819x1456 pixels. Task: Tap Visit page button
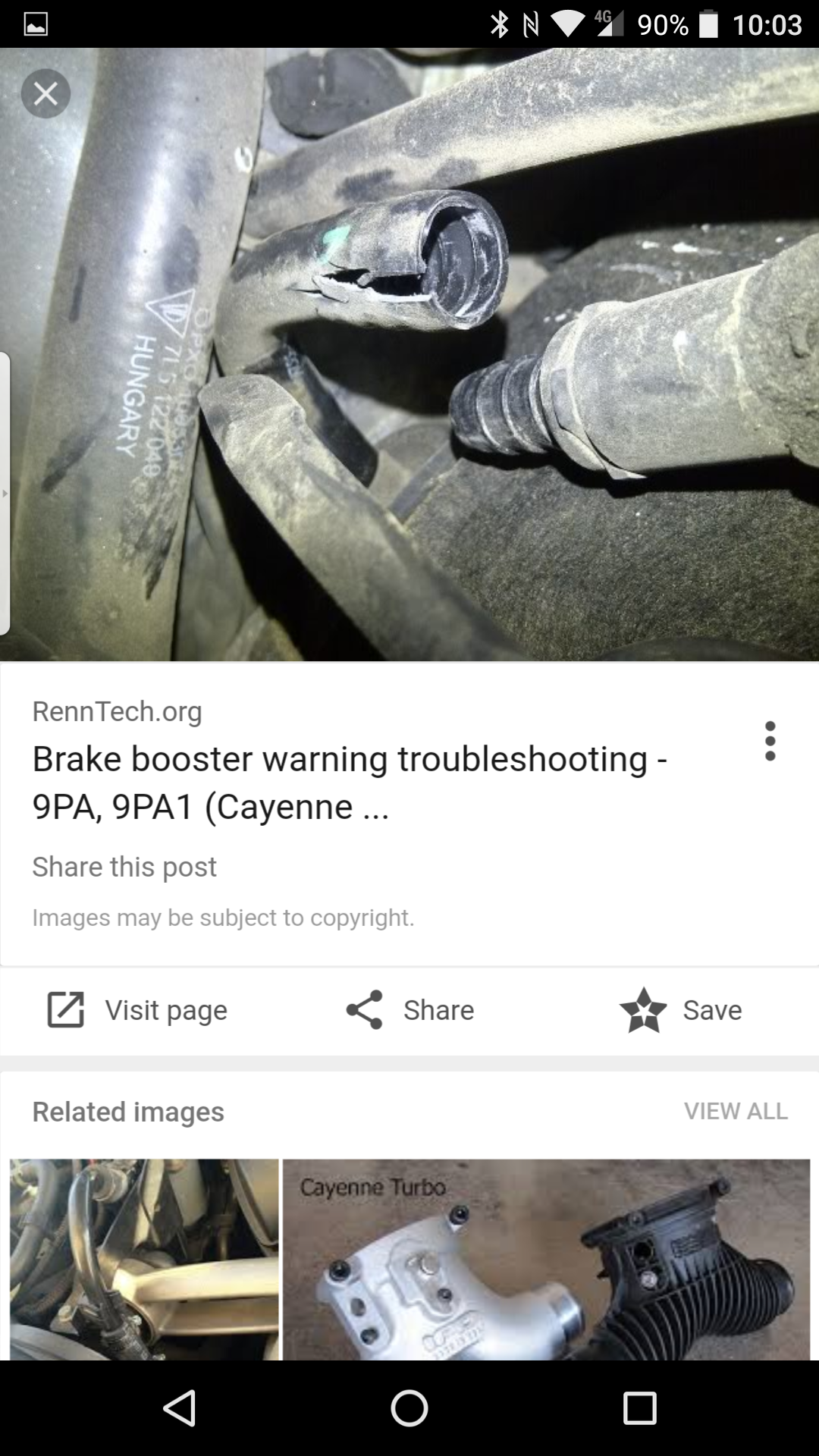click(x=138, y=1010)
